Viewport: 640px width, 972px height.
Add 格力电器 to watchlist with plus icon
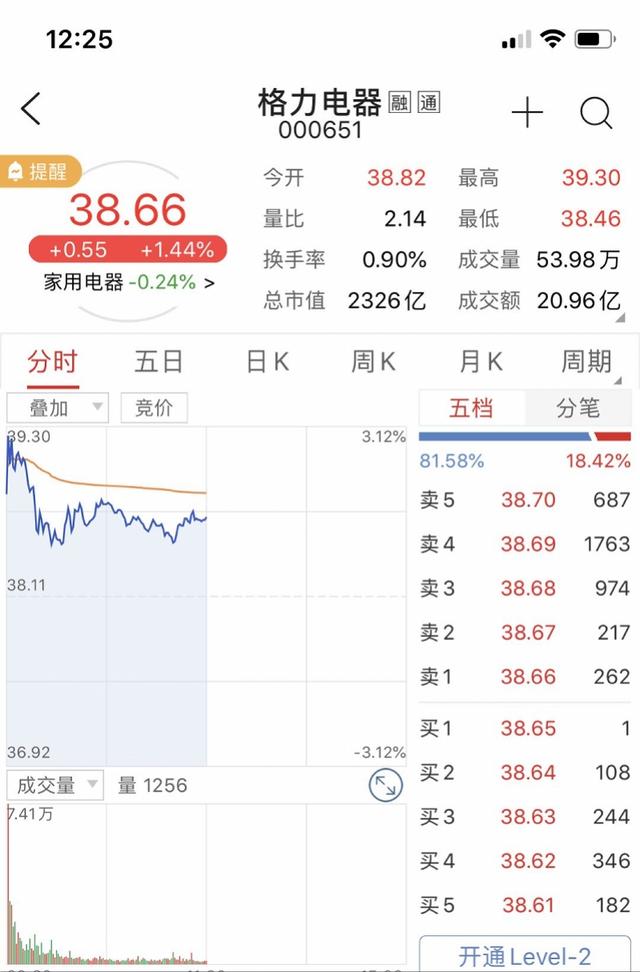pyautogui.click(x=527, y=113)
